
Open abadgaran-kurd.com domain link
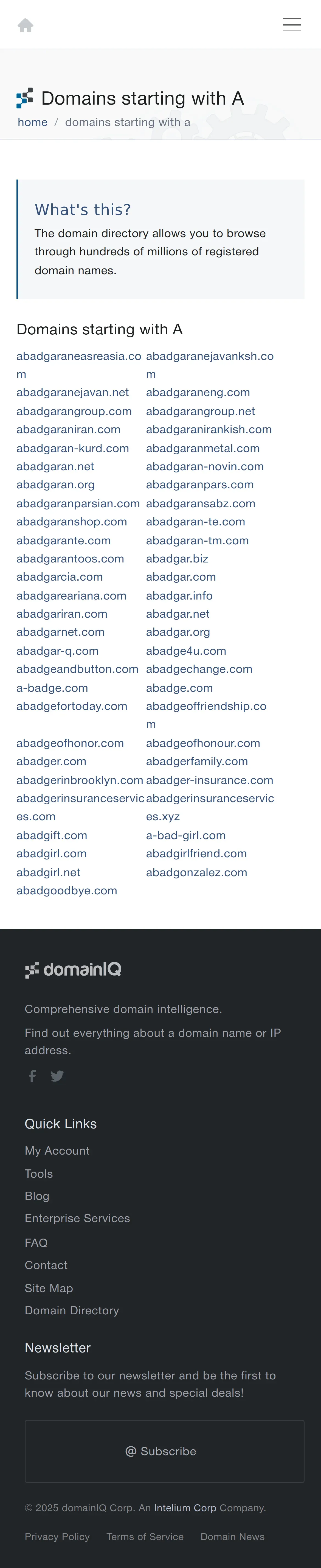73,449
